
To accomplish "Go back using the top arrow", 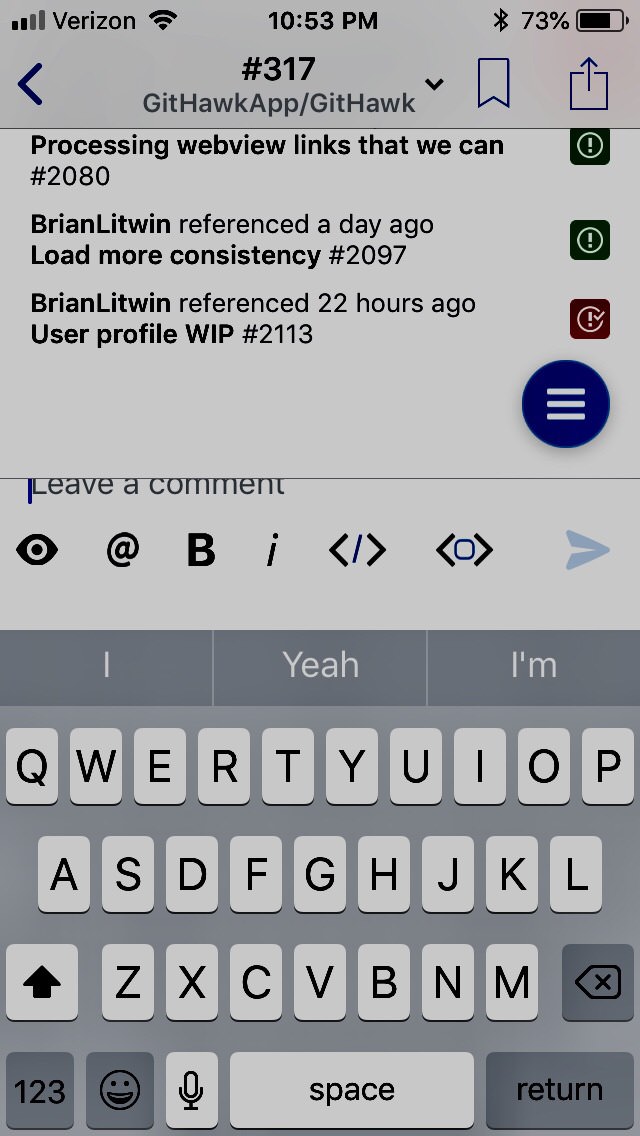I will [x=31, y=85].
